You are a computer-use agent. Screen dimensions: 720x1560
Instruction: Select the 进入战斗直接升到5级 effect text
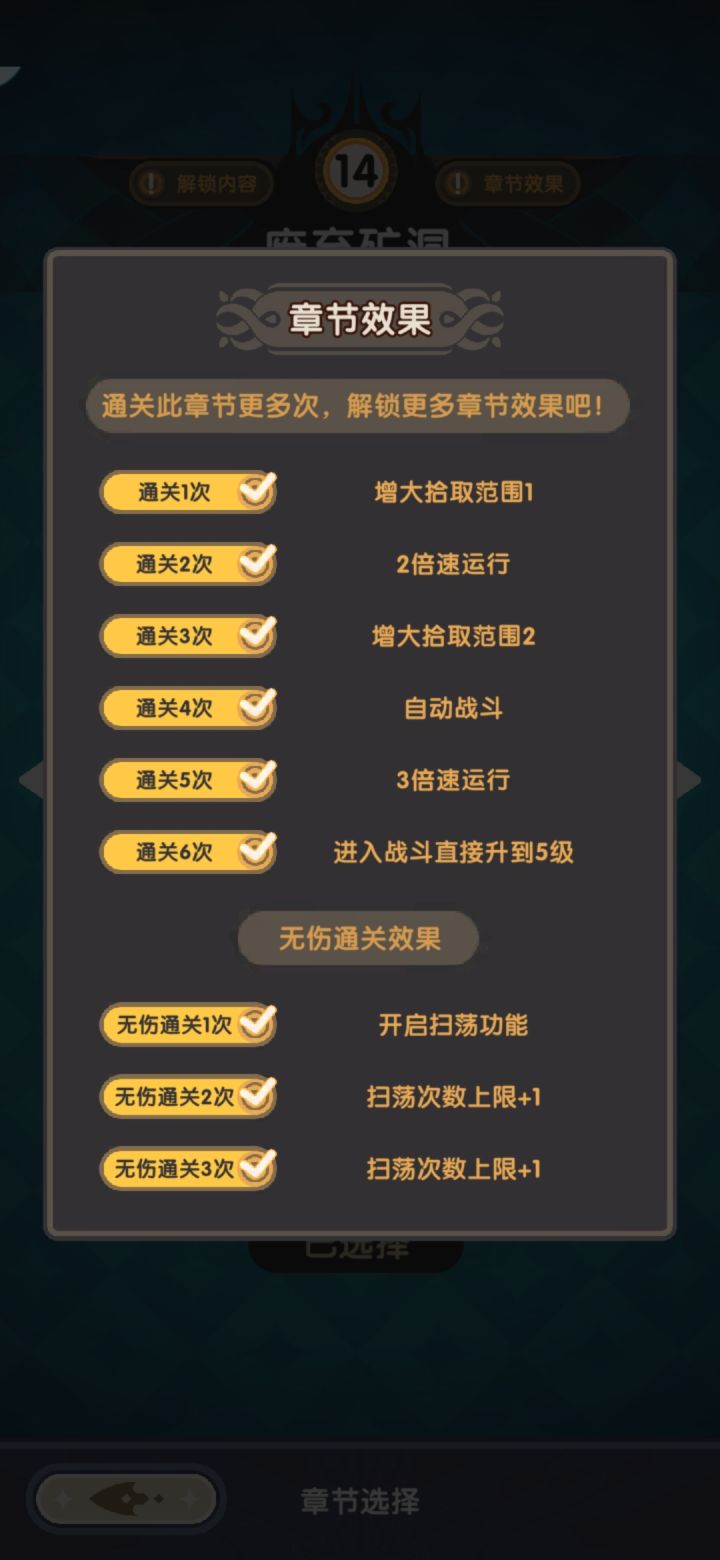[453, 851]
